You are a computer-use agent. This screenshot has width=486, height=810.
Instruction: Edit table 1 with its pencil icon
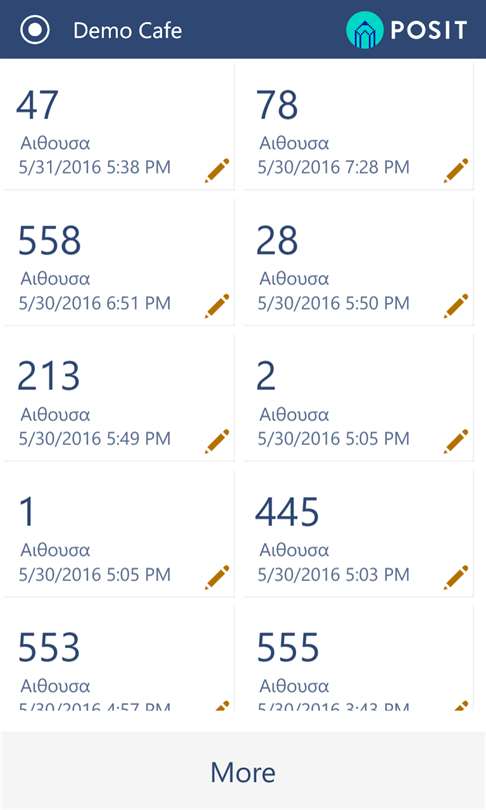(x=217, y=577)
